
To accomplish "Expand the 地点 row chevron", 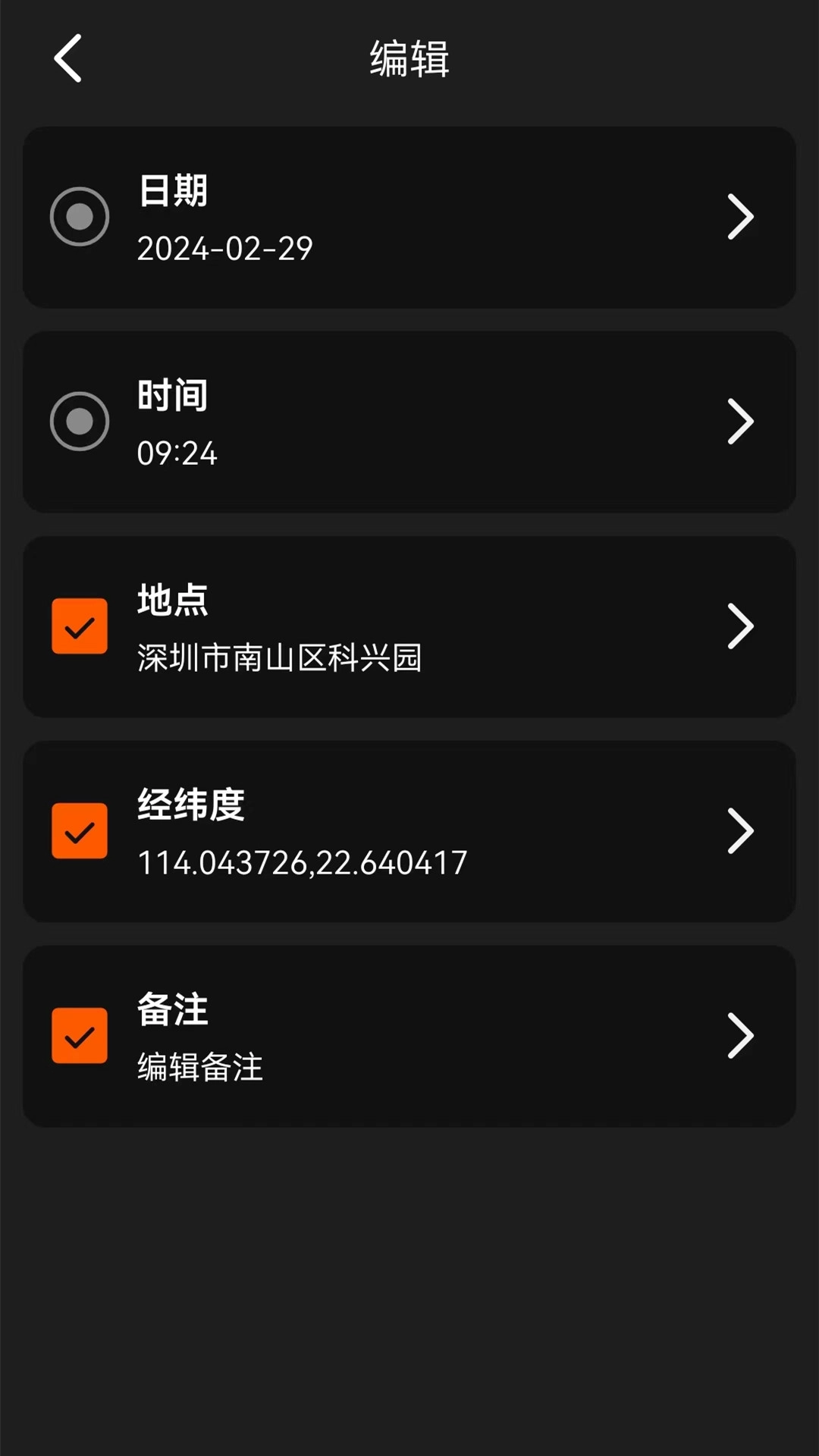I will tap(741, 626).
